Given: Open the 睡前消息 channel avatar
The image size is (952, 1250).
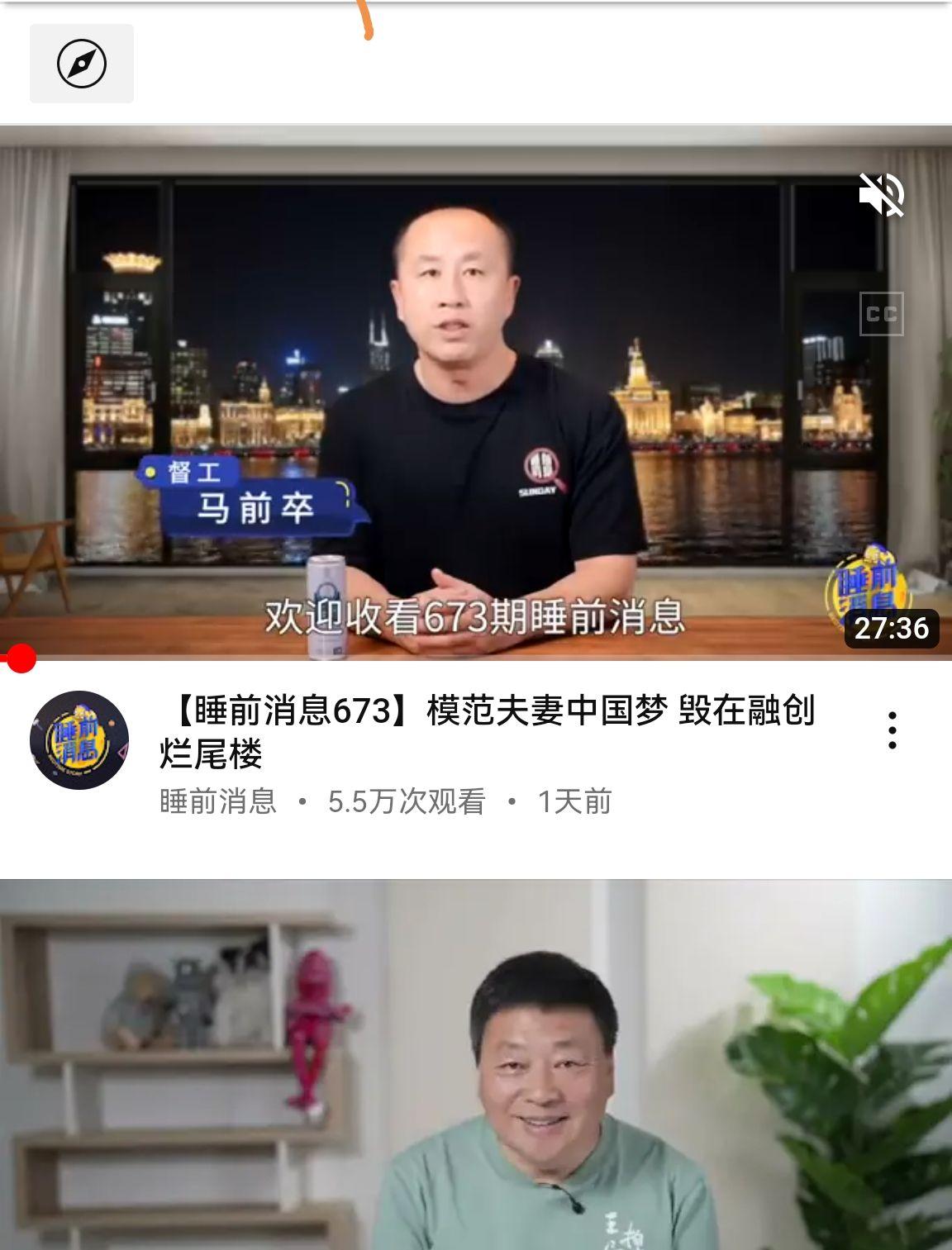Looking at the screenshot, I should (79, 740).
